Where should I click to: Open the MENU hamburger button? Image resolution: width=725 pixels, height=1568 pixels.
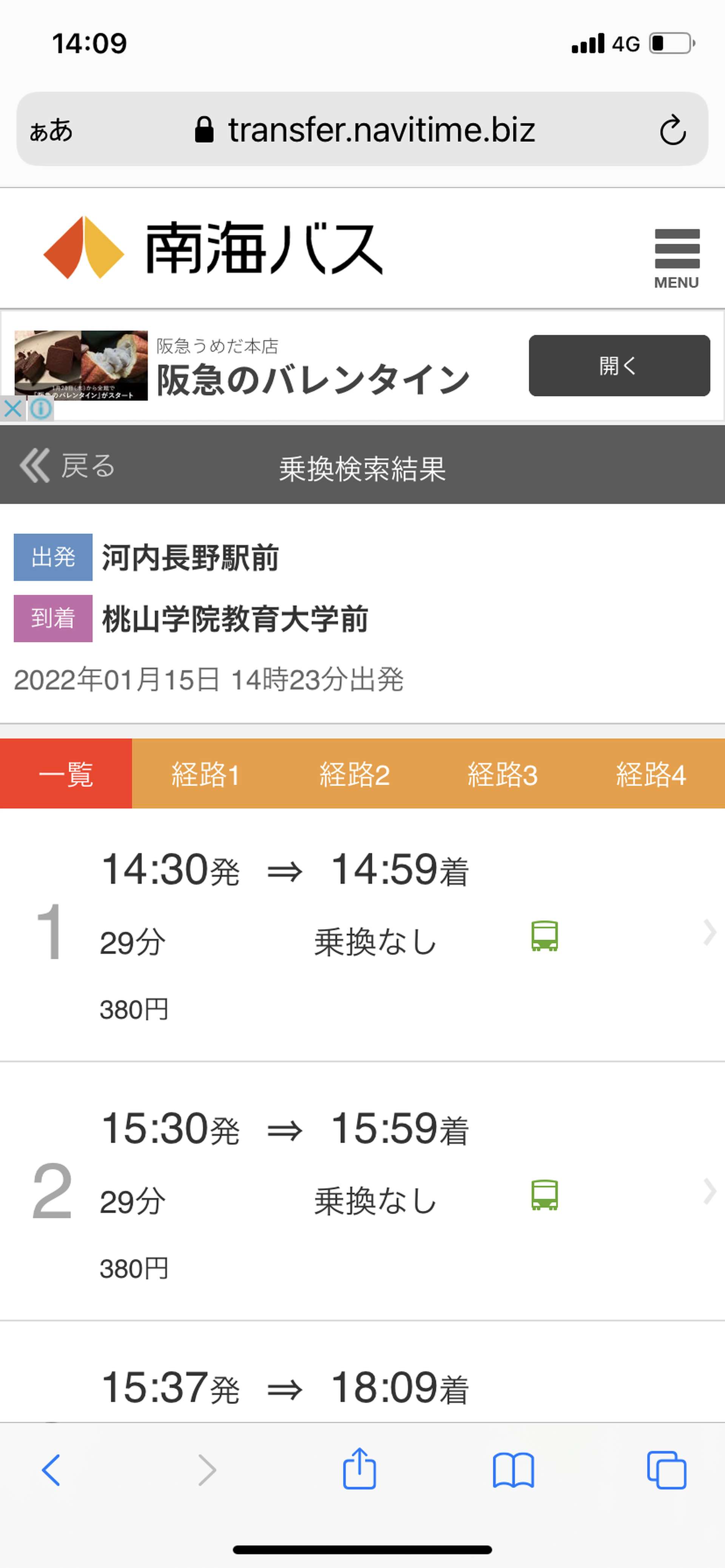click(676, 257)
